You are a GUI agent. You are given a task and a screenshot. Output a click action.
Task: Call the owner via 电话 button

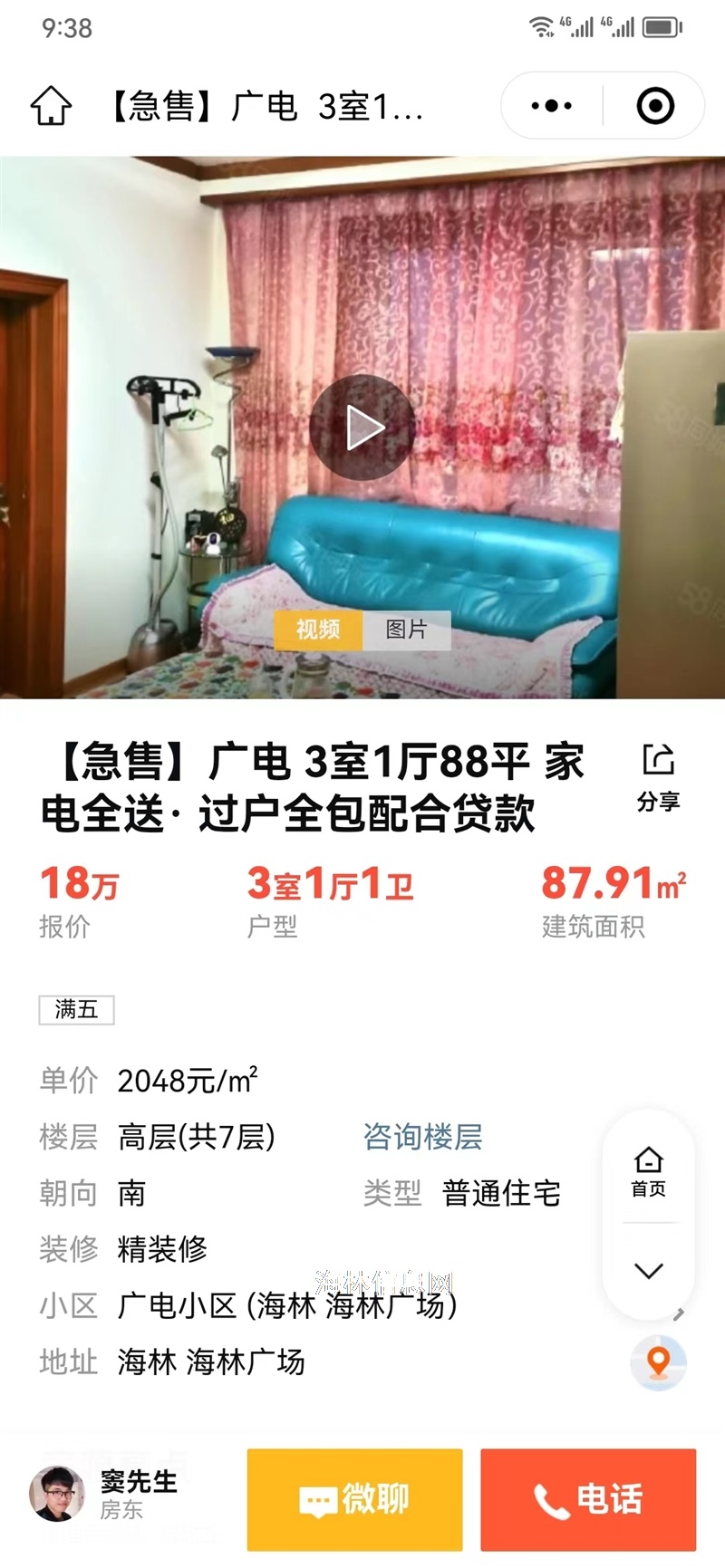click(x=588, y=1500)
